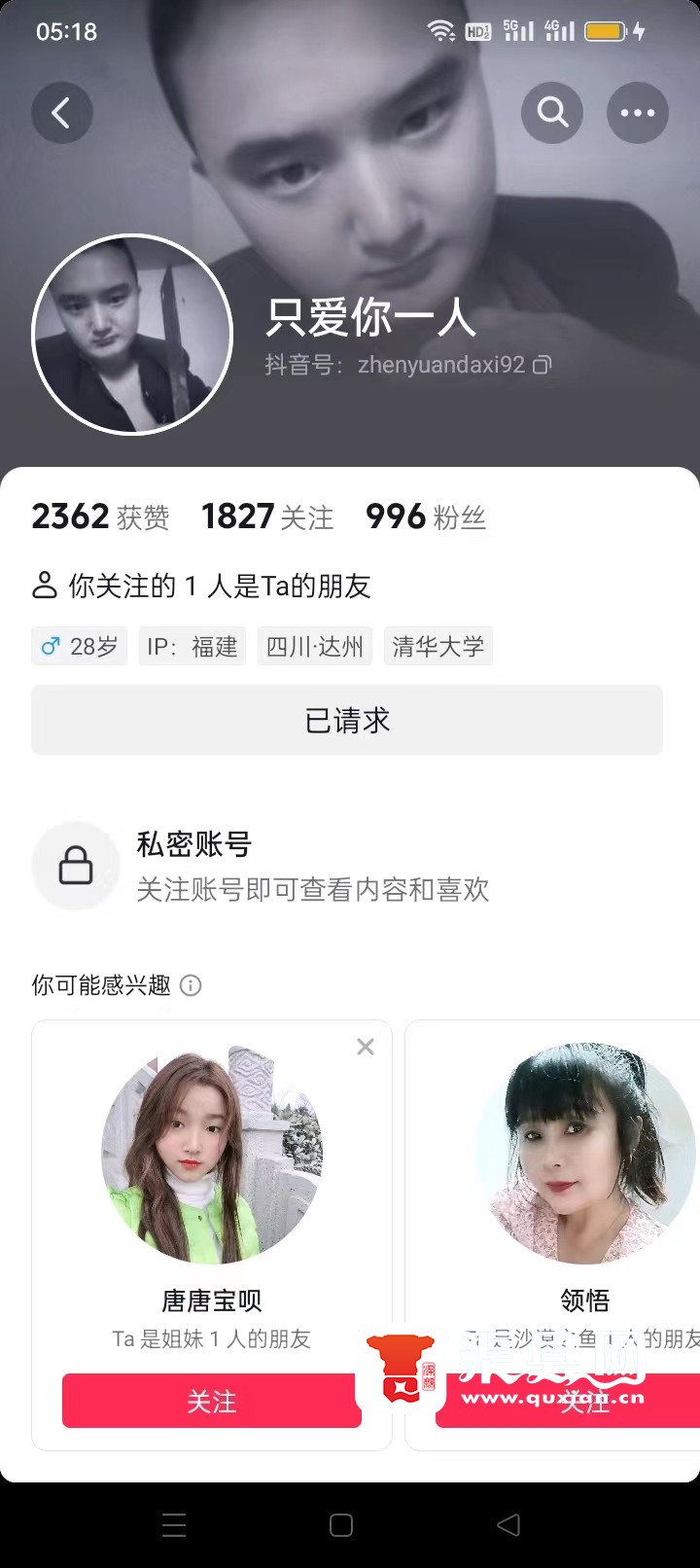This screenshot has width=700, height=1568.
Task: Open the 996 粉丝 followers list
Action: (426, 517)
